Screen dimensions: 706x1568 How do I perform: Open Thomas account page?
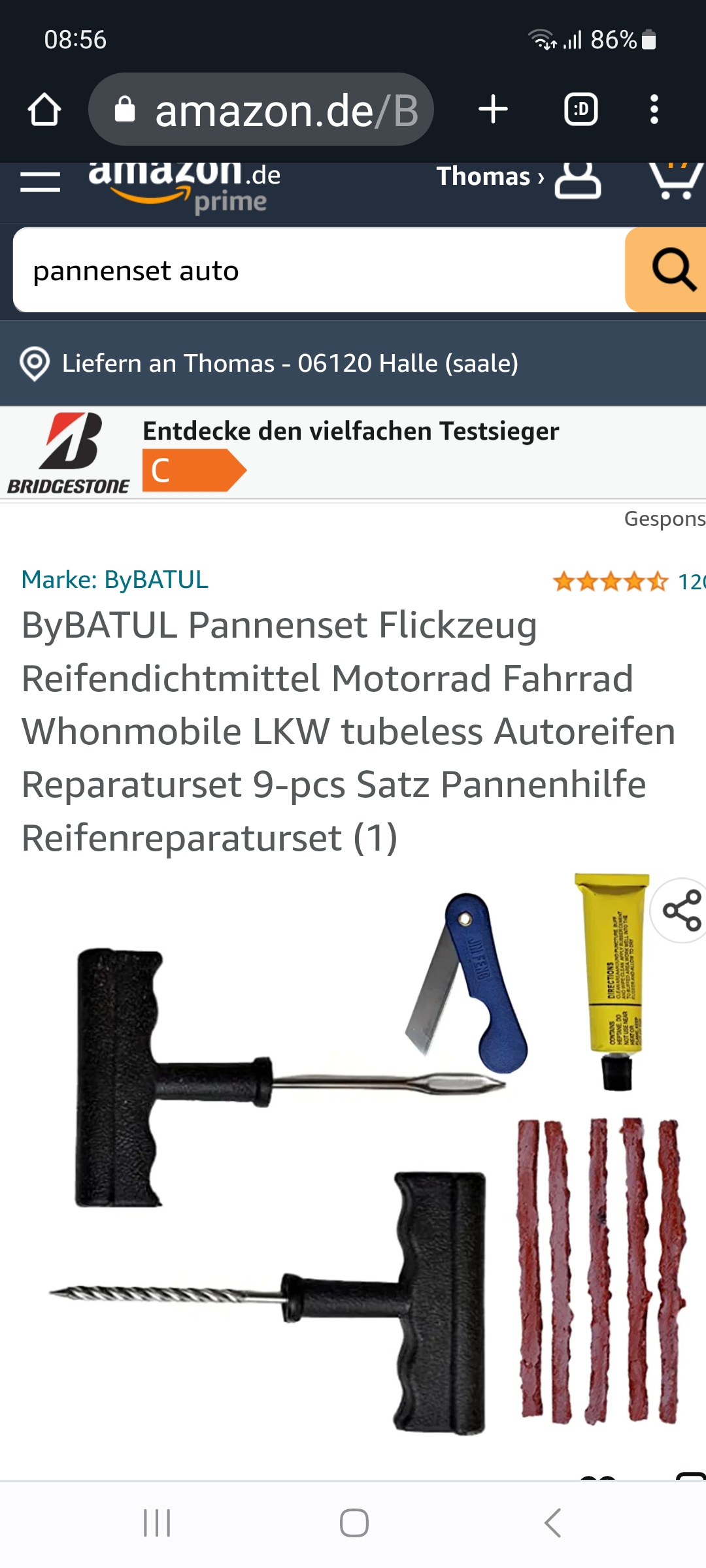[x=516, y=178]
